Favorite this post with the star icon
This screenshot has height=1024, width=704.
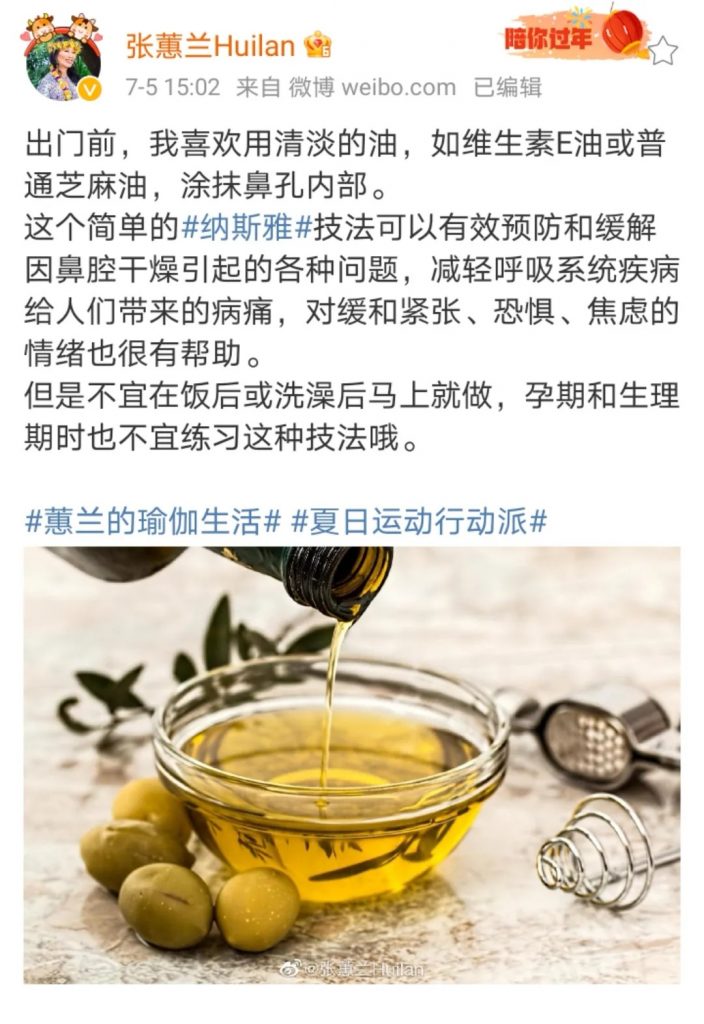[663, 51]
